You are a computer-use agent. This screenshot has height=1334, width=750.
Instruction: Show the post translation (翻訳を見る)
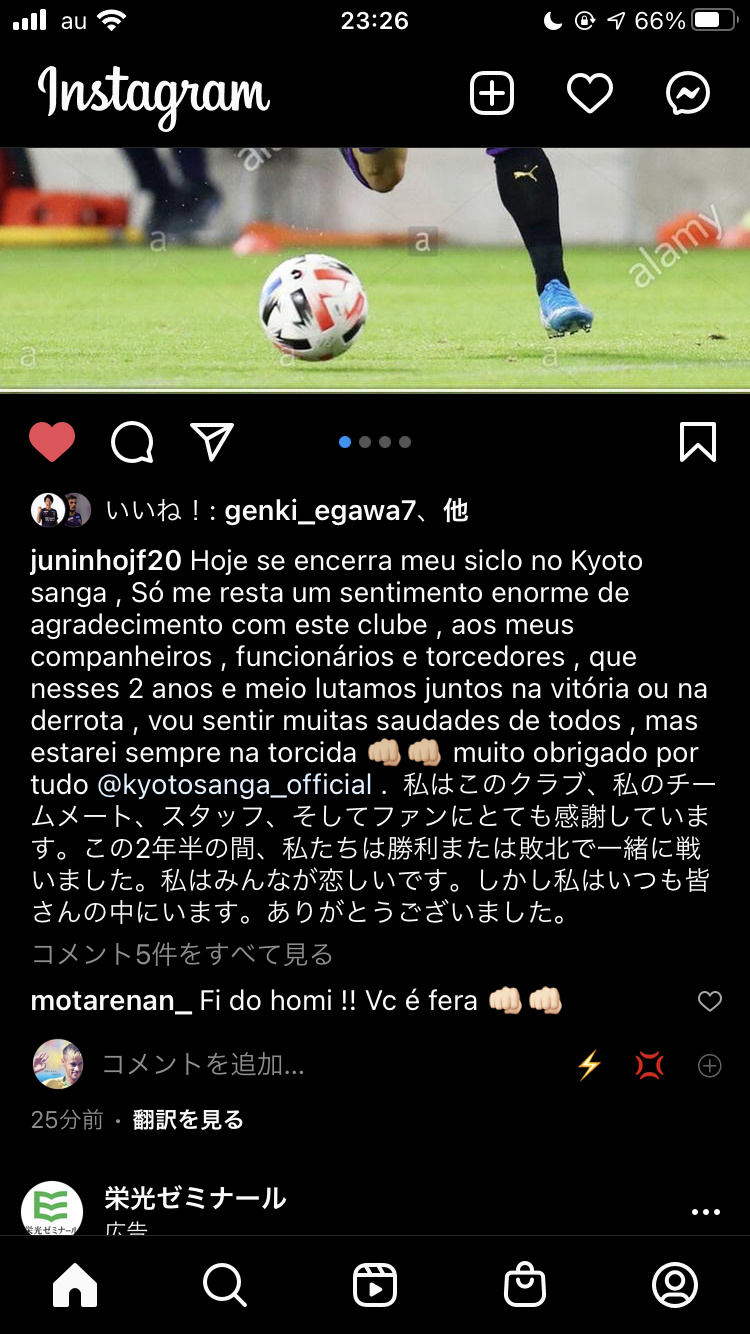[x=188, y=1120]
